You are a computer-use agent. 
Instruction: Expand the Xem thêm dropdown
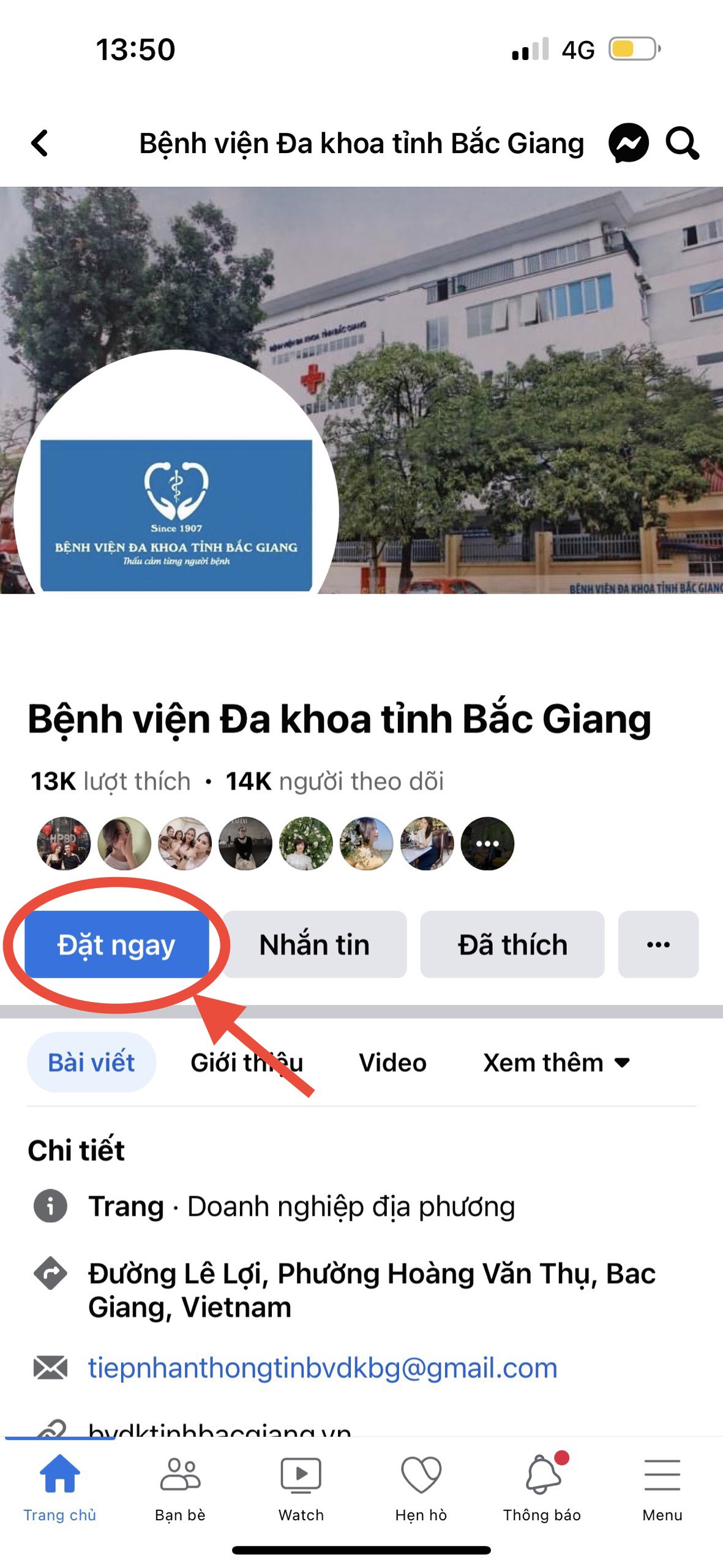[x=556, y=1062]
